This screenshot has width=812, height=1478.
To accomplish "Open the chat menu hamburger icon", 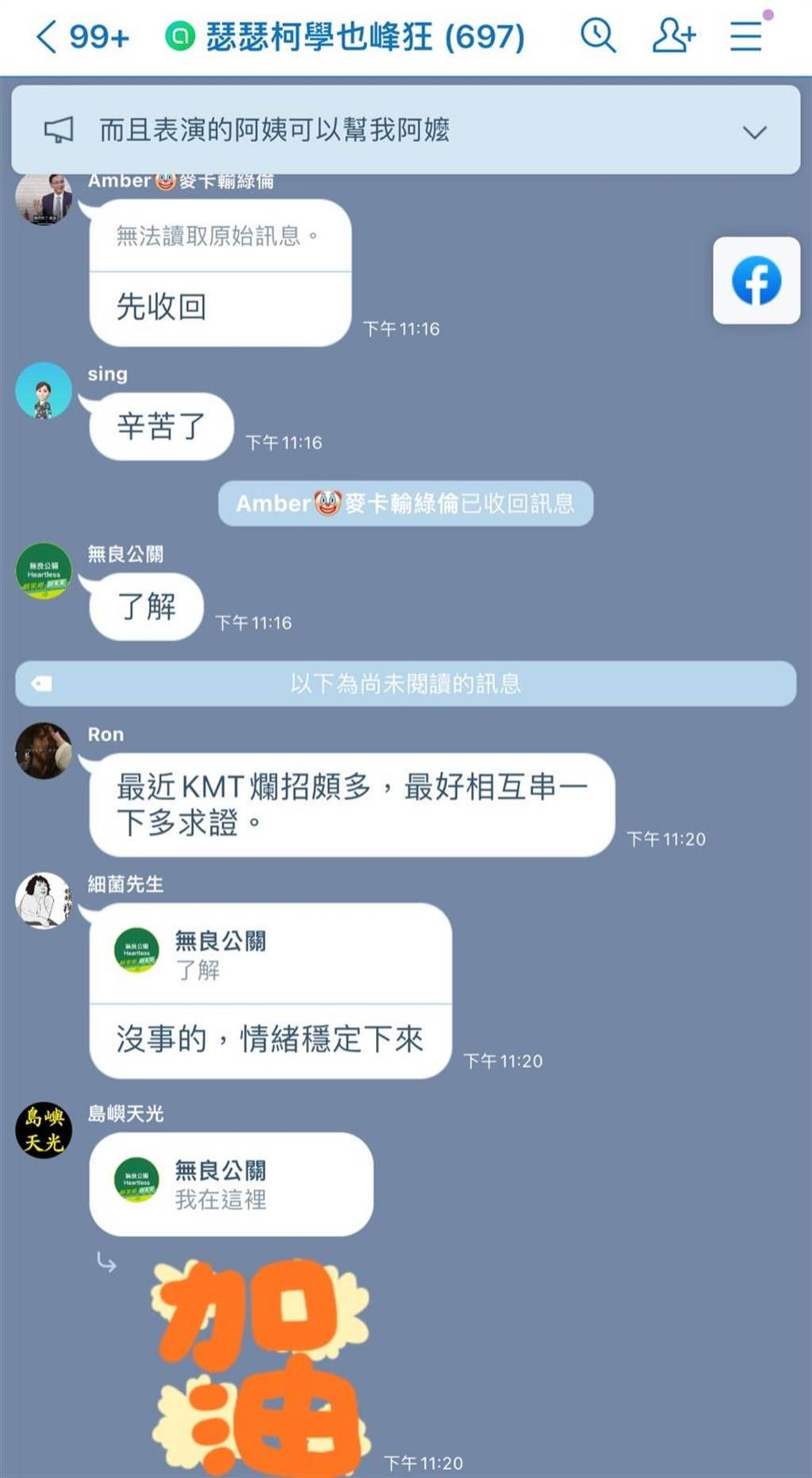I will [x=745, y=36].
